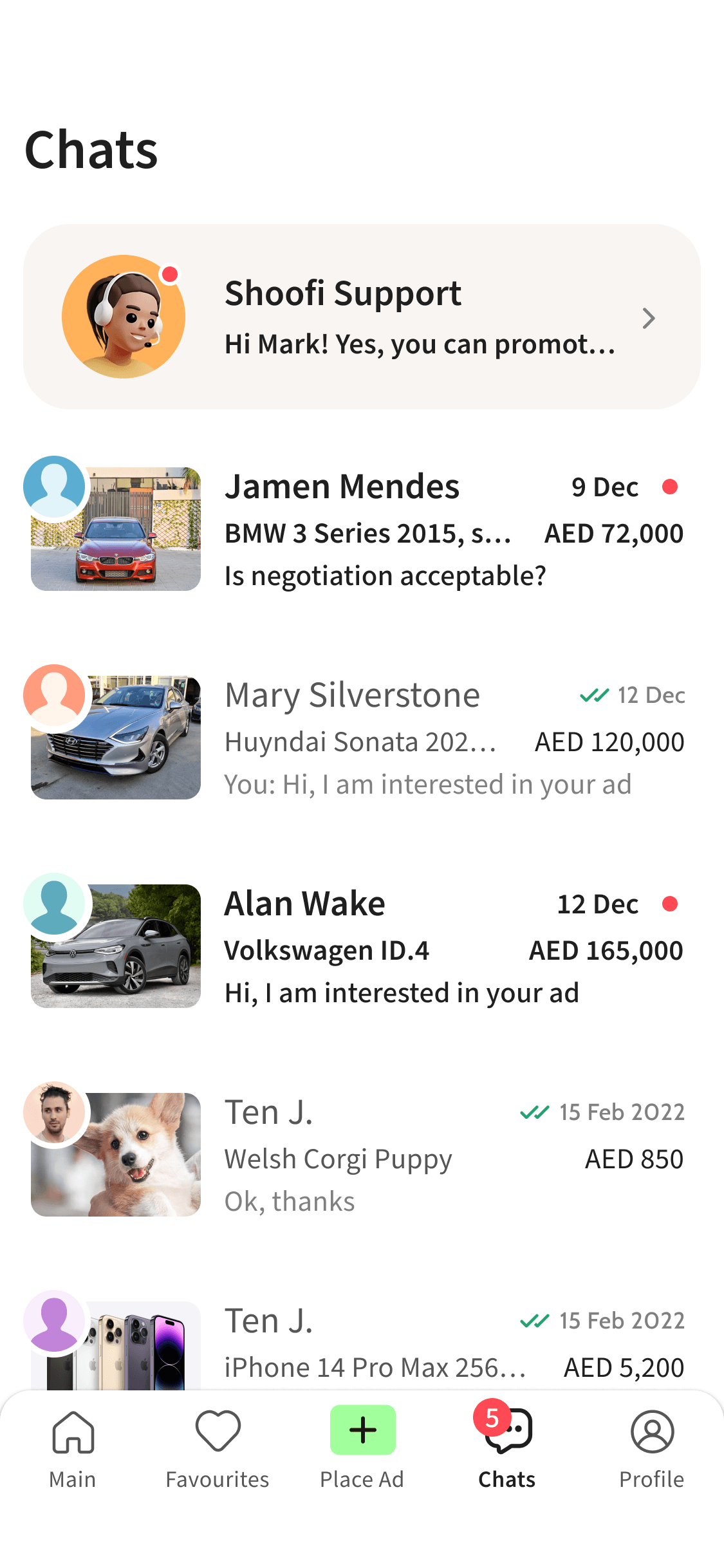This screenshot has height=1568, width=724.
Task: Go to the Main tab
Action: (73, 1450)
